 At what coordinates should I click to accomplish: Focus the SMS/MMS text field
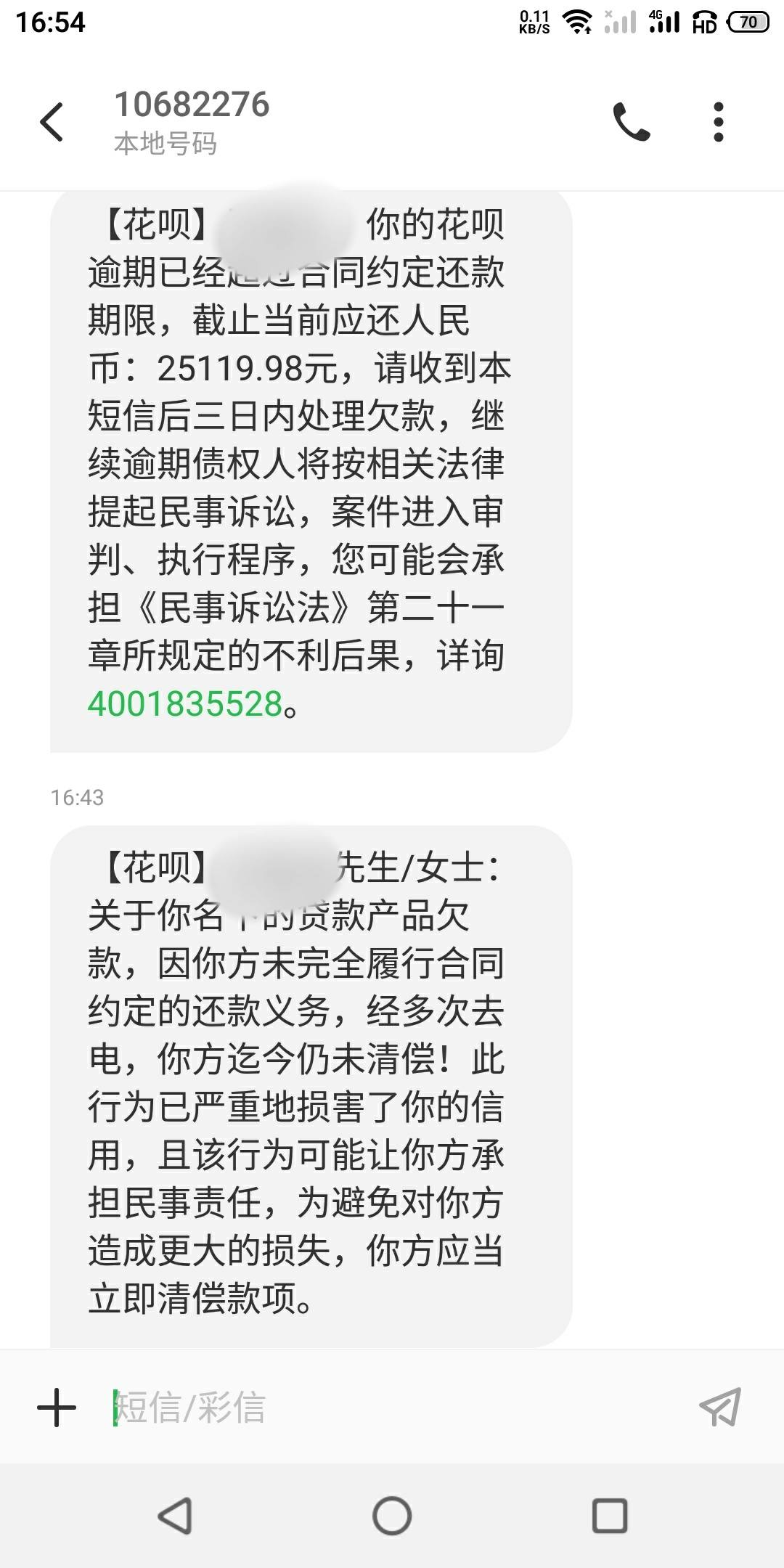pyautogui.click(x=392, y=1408)
